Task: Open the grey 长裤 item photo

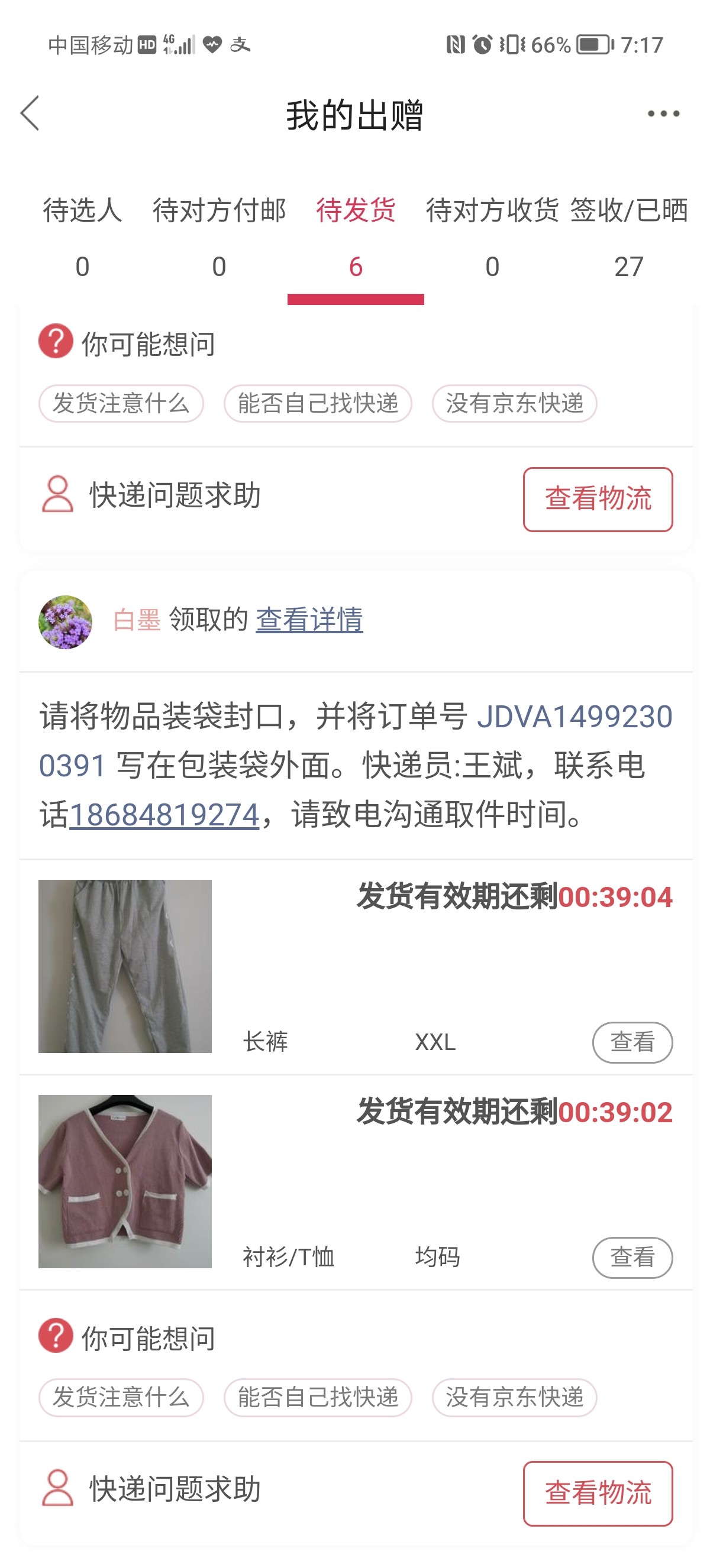Action: pos(125,966)
